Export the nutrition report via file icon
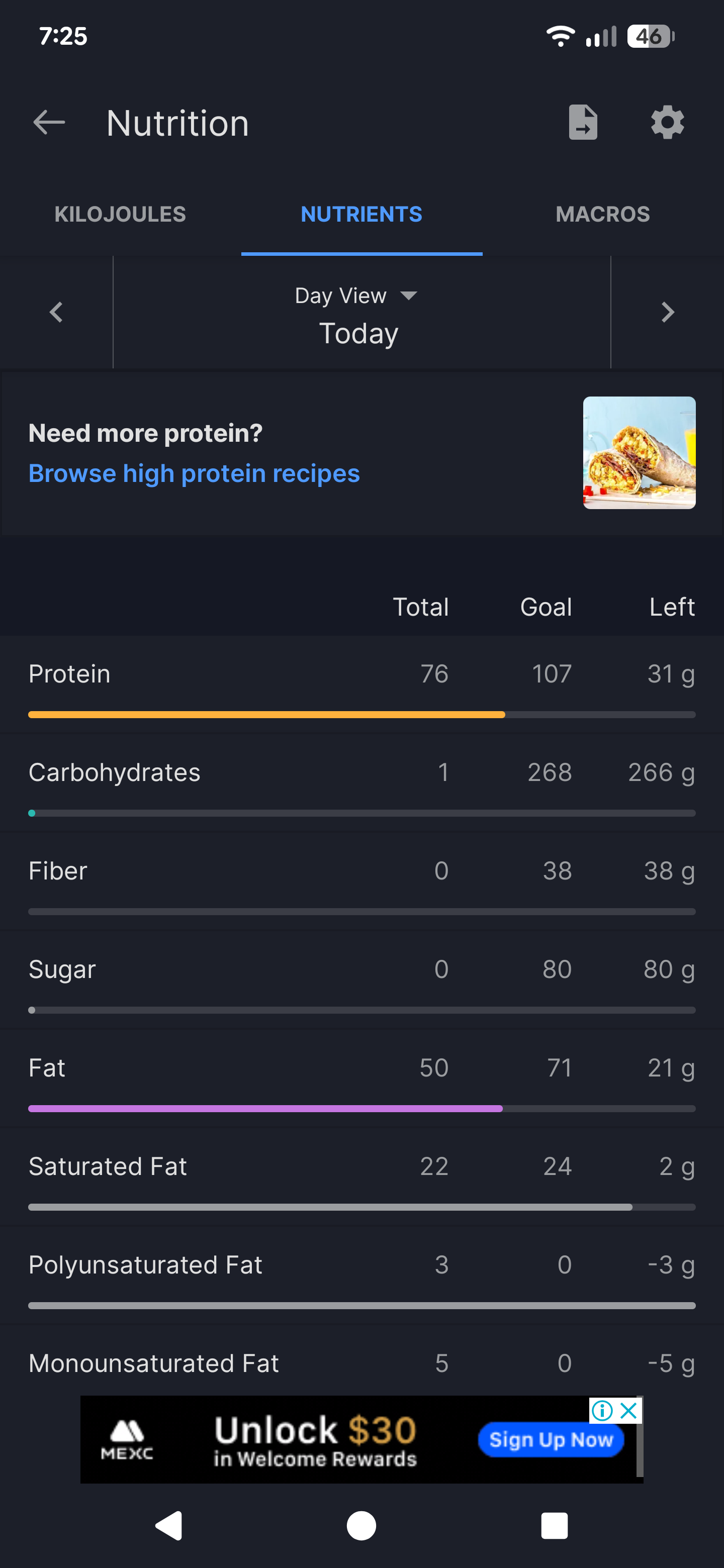This screenshot has height=1568, width=724. pyautogui.click(x=583, y=122)
